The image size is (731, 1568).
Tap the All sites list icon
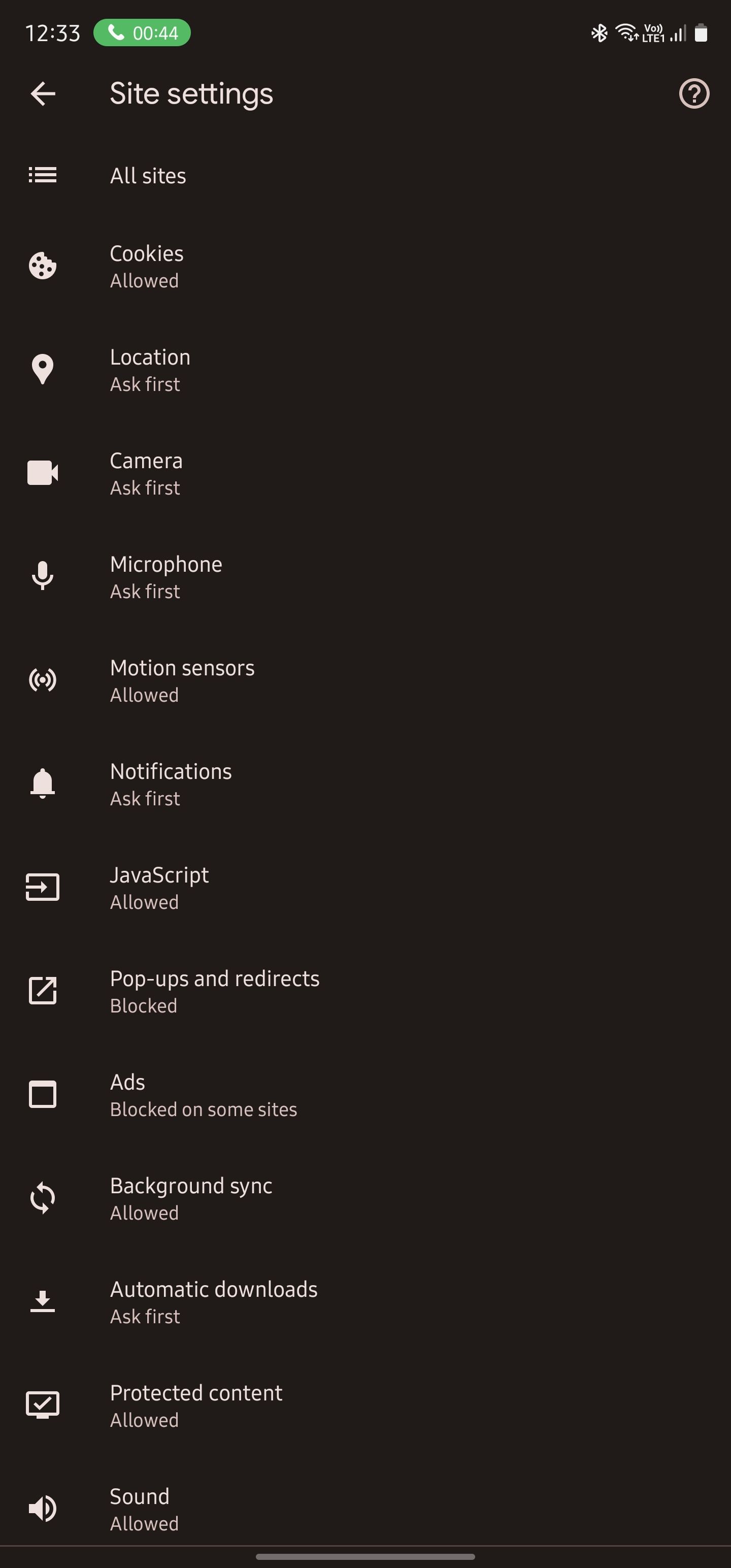[42, 175]
